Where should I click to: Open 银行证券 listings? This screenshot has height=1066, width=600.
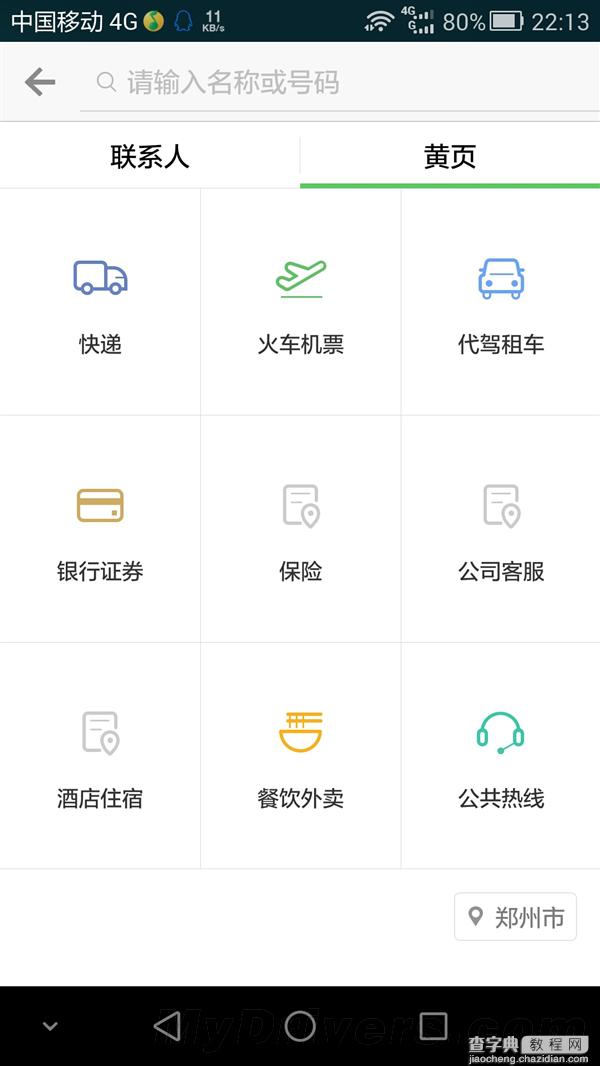click(100, 529)
